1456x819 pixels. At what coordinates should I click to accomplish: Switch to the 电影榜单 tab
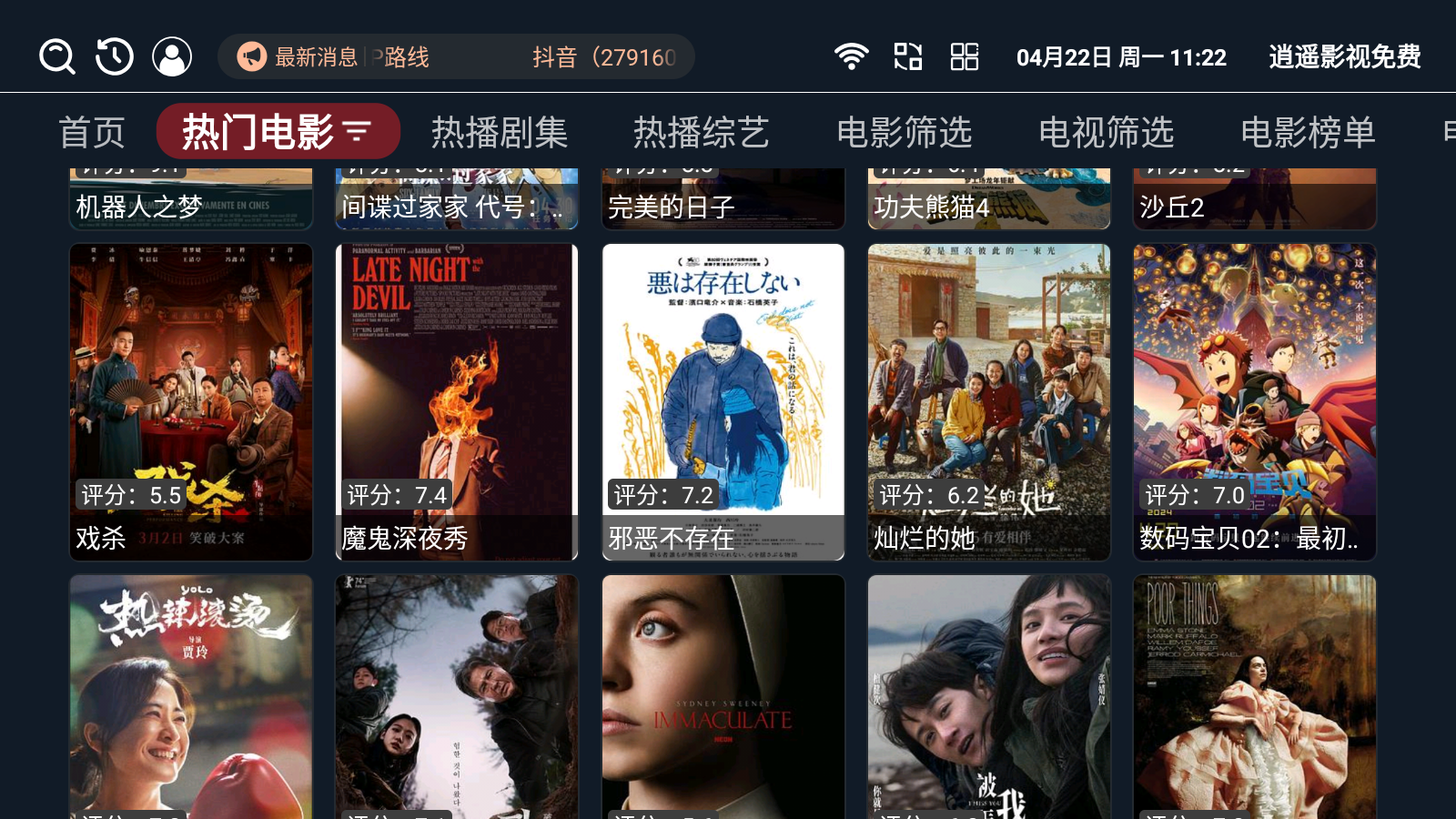tap(1309, 132)
